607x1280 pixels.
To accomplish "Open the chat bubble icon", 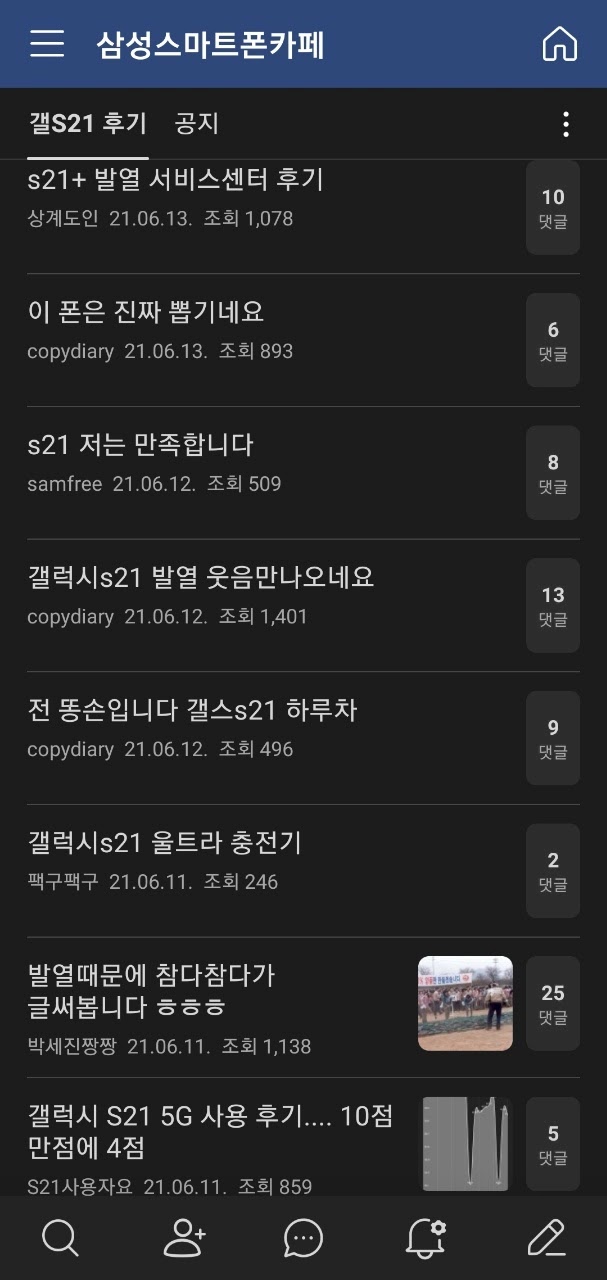I will click(x=303, y=1238).
